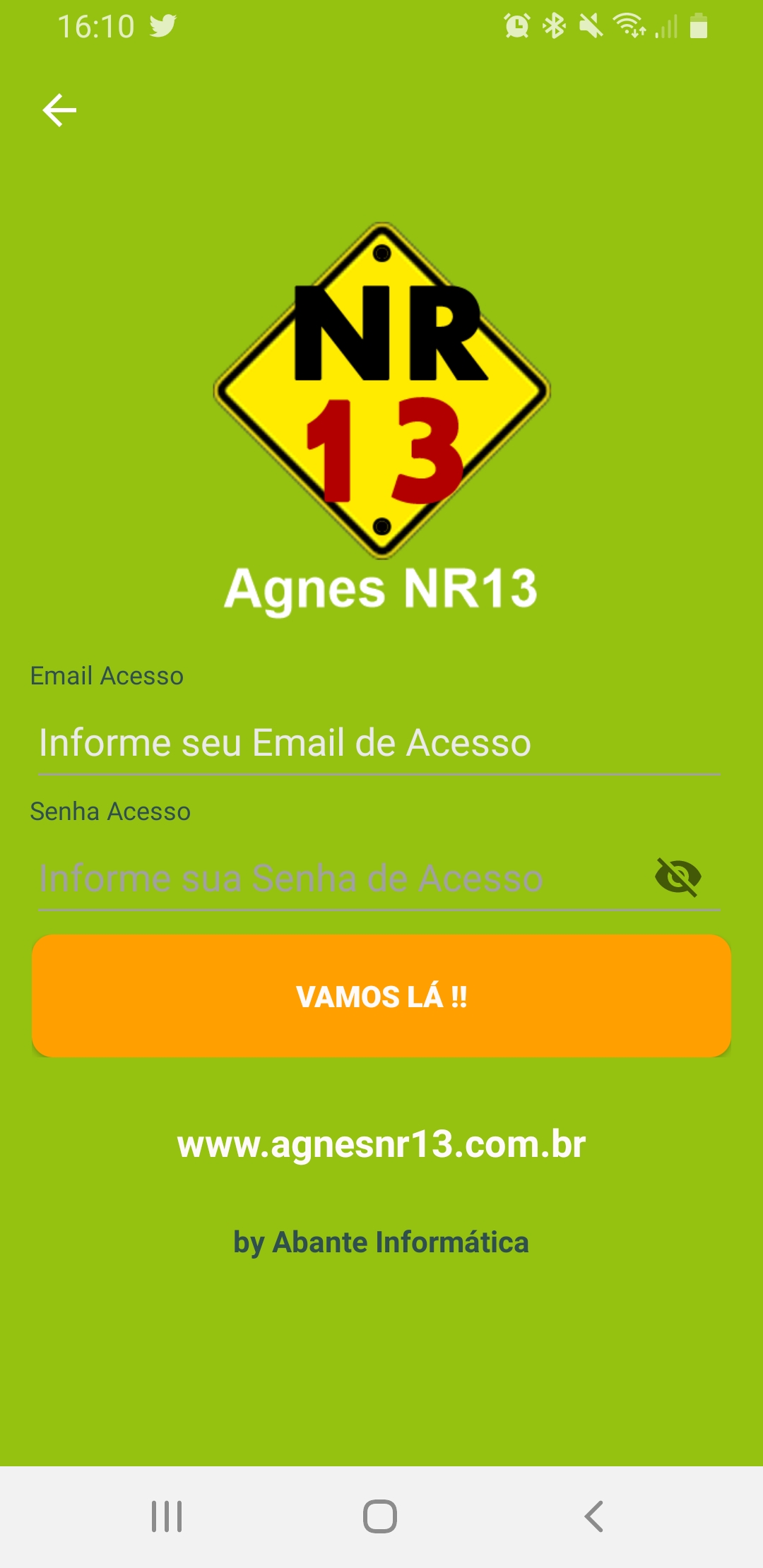763x1568 pixels.
Task: Open the system recent apps view
Action: click(x=167, y=1516)
